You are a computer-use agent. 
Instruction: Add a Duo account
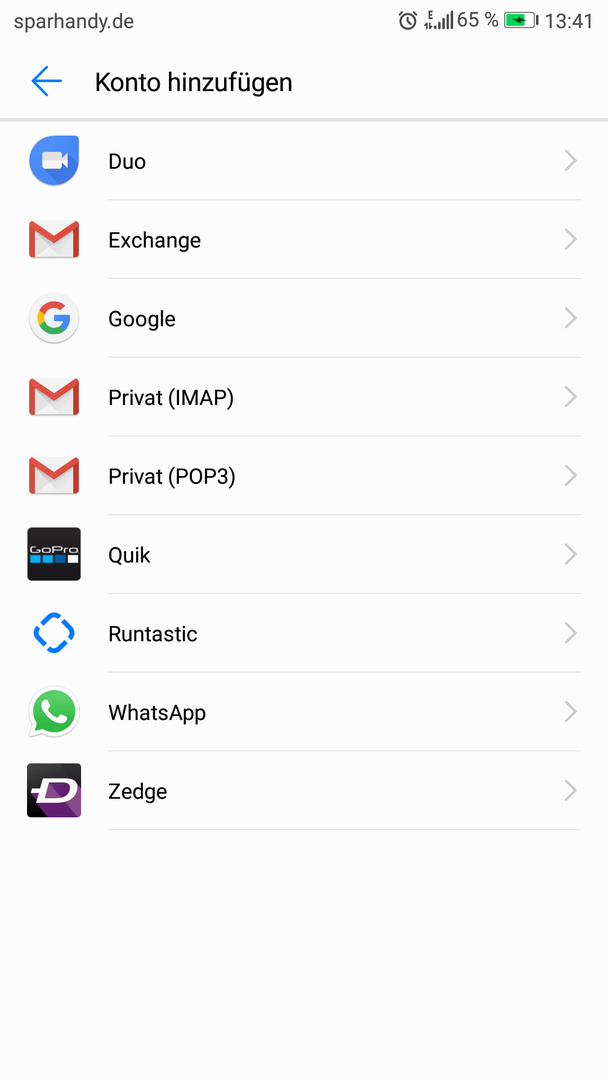pyautogui.click(x=304, y=161)
